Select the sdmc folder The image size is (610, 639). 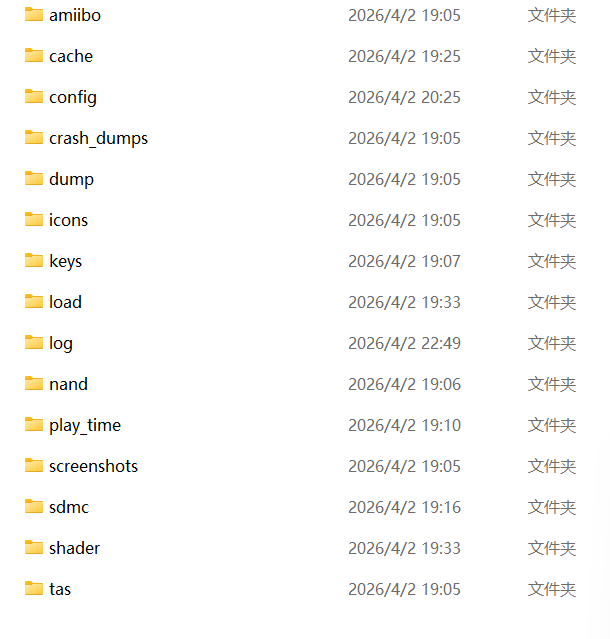[68, 507]
